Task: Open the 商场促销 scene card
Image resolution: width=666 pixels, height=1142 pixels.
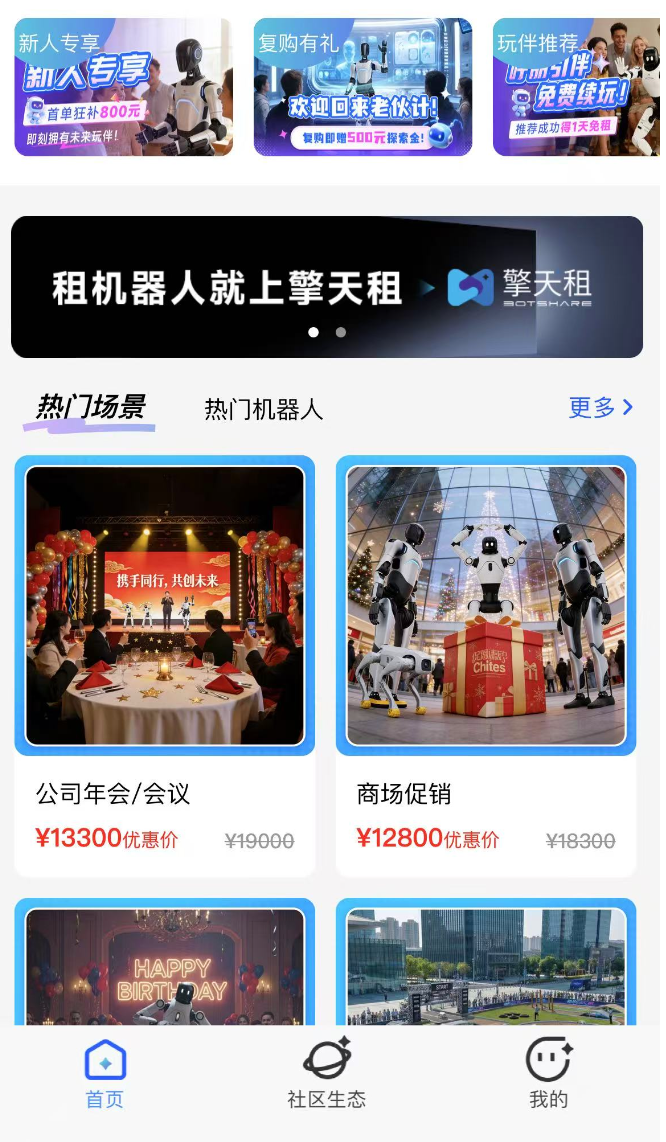Action: click(x=486, y=664)
